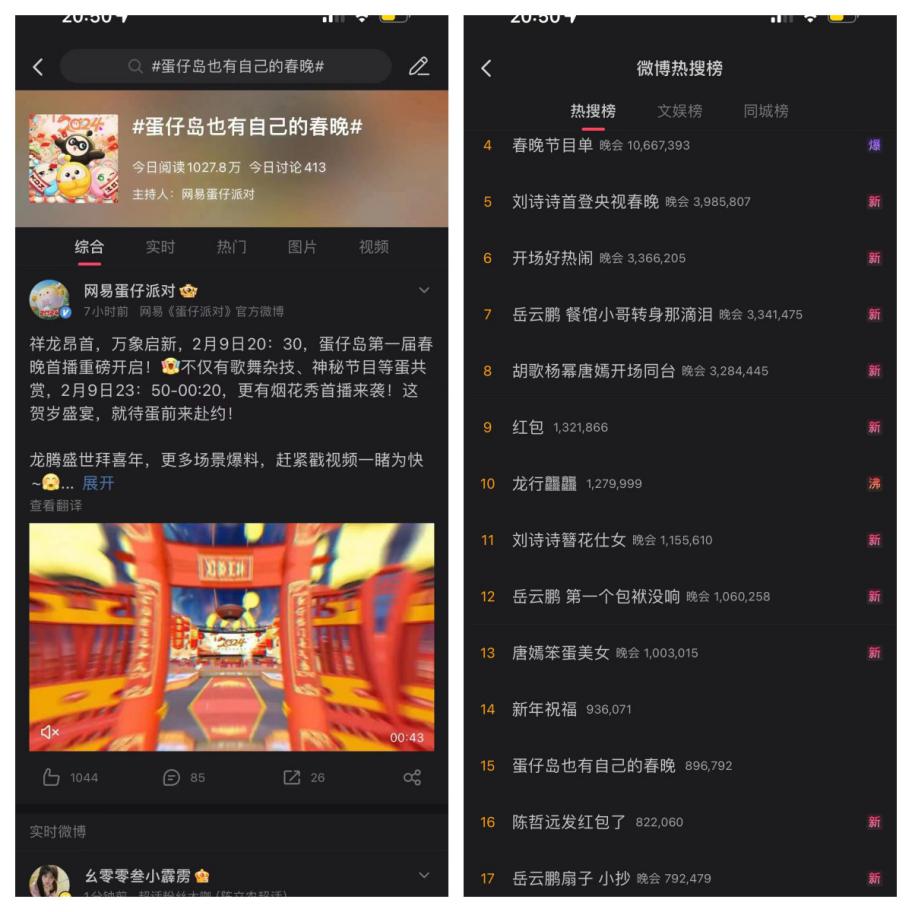Switch to the 文娱榜 tab
Viewport: 912px width, 912px height.
pyautogui.click(x=679, y=111)
